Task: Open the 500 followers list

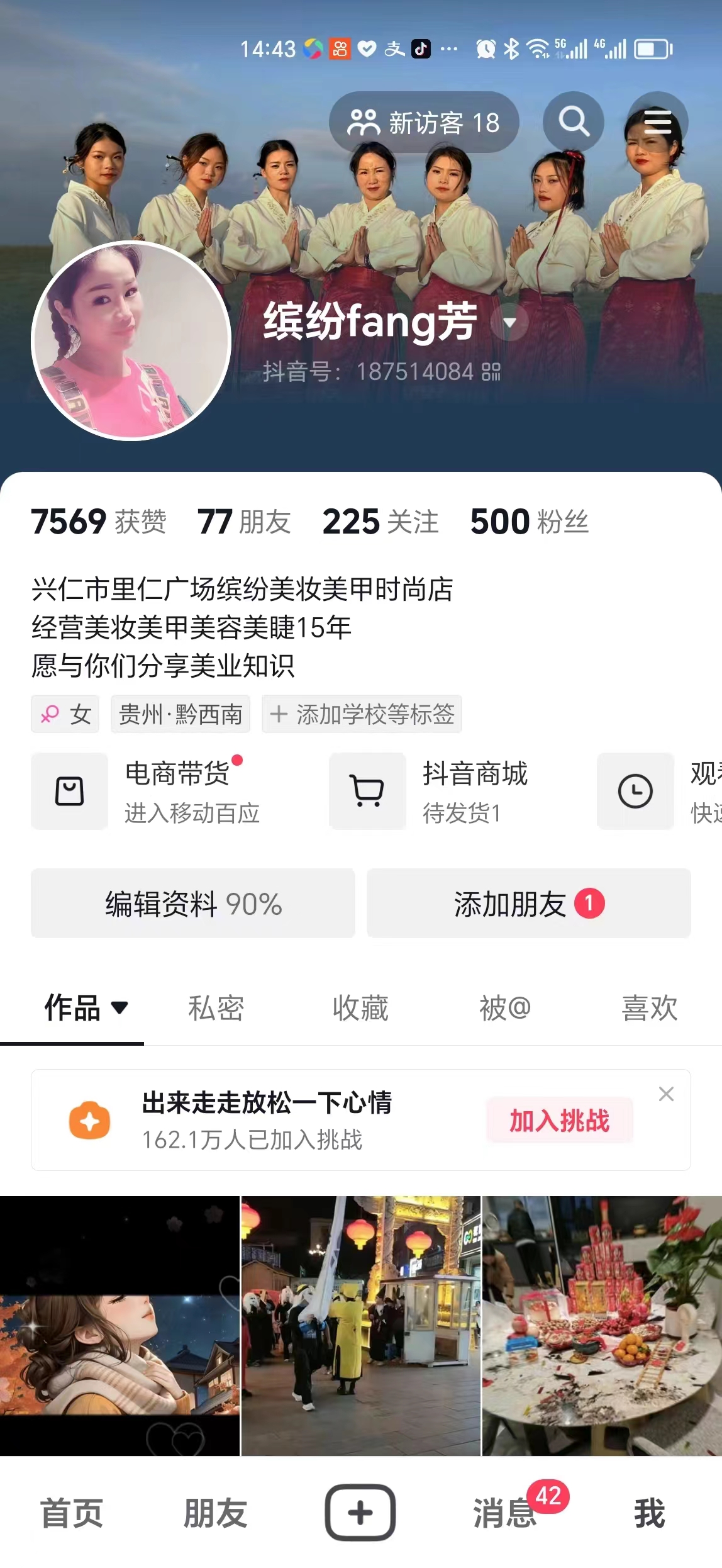Action: 529,522
